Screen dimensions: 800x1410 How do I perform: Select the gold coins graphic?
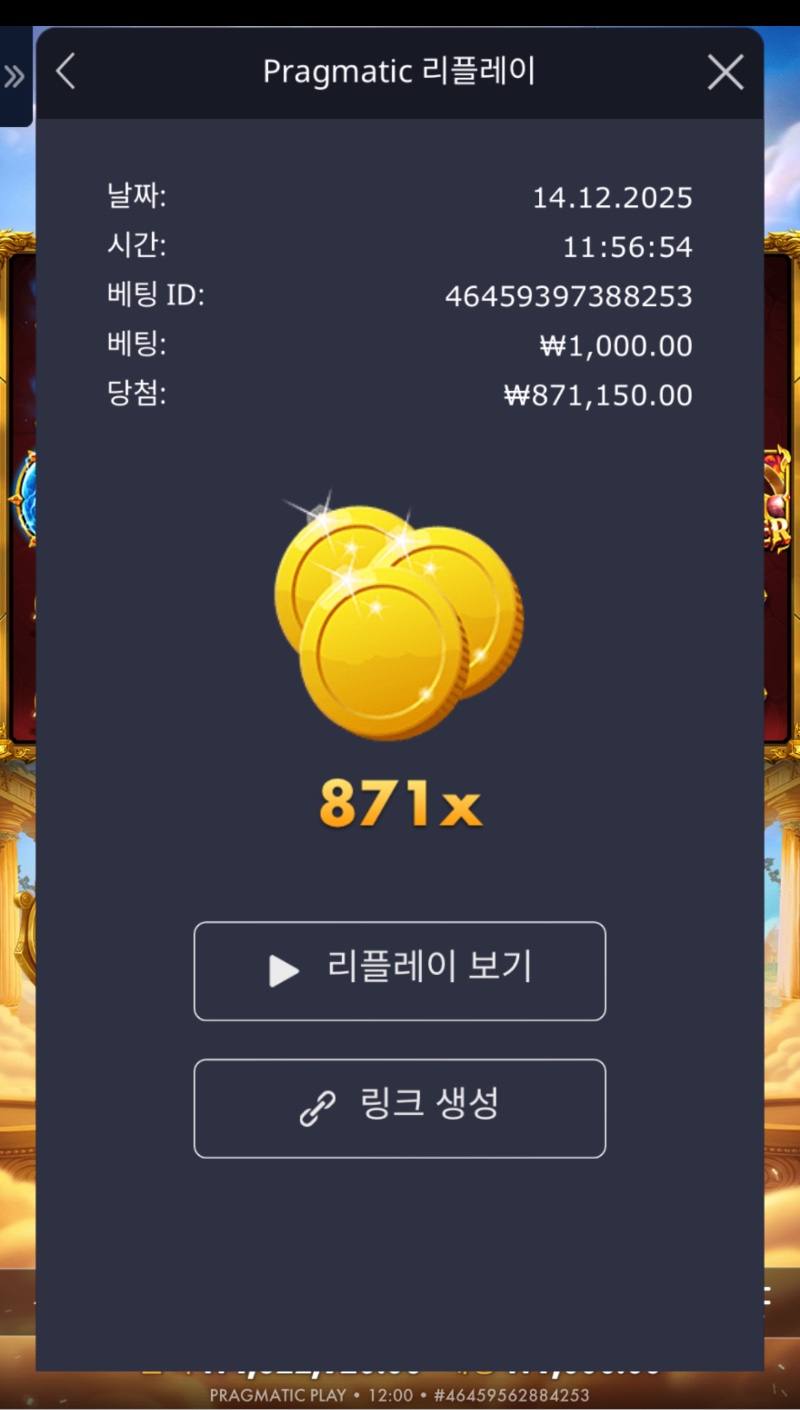point(398,610)
